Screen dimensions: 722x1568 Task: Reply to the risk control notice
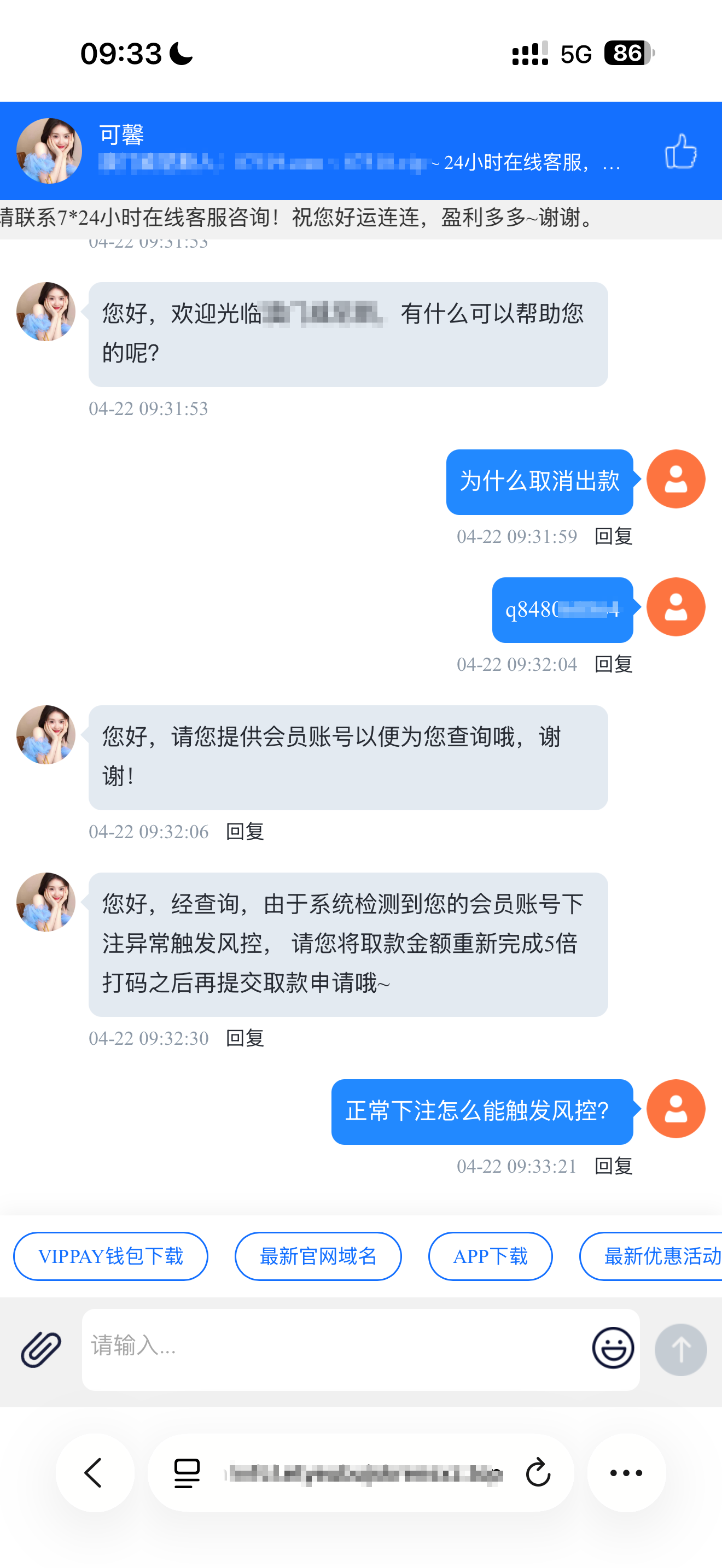244,1038
